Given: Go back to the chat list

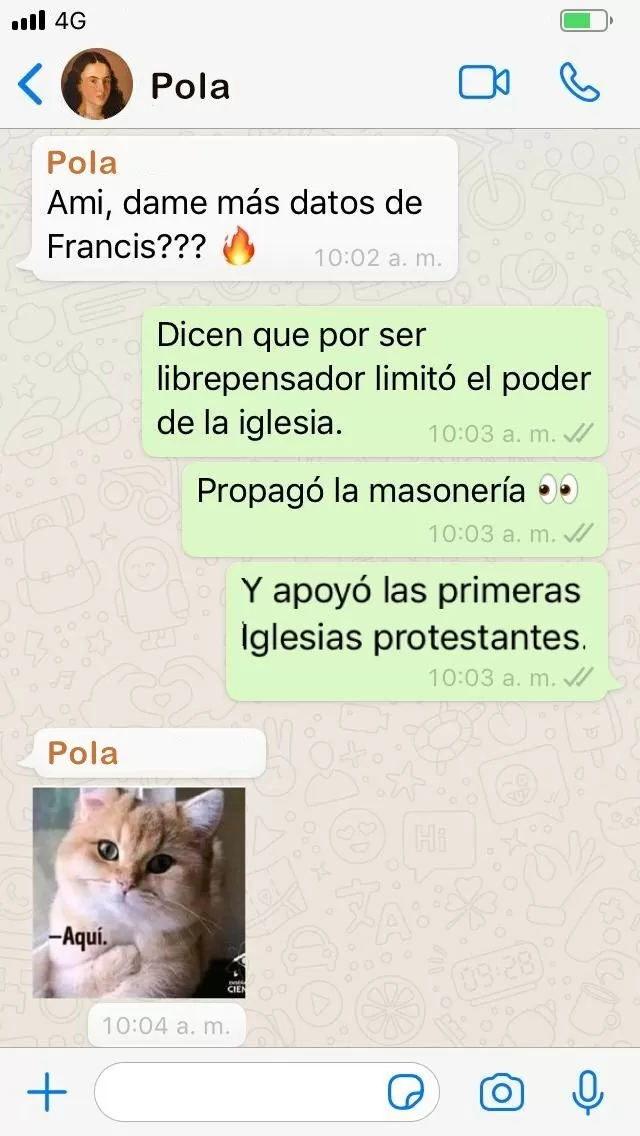Looking at the screenshot, I should (31, 84).
